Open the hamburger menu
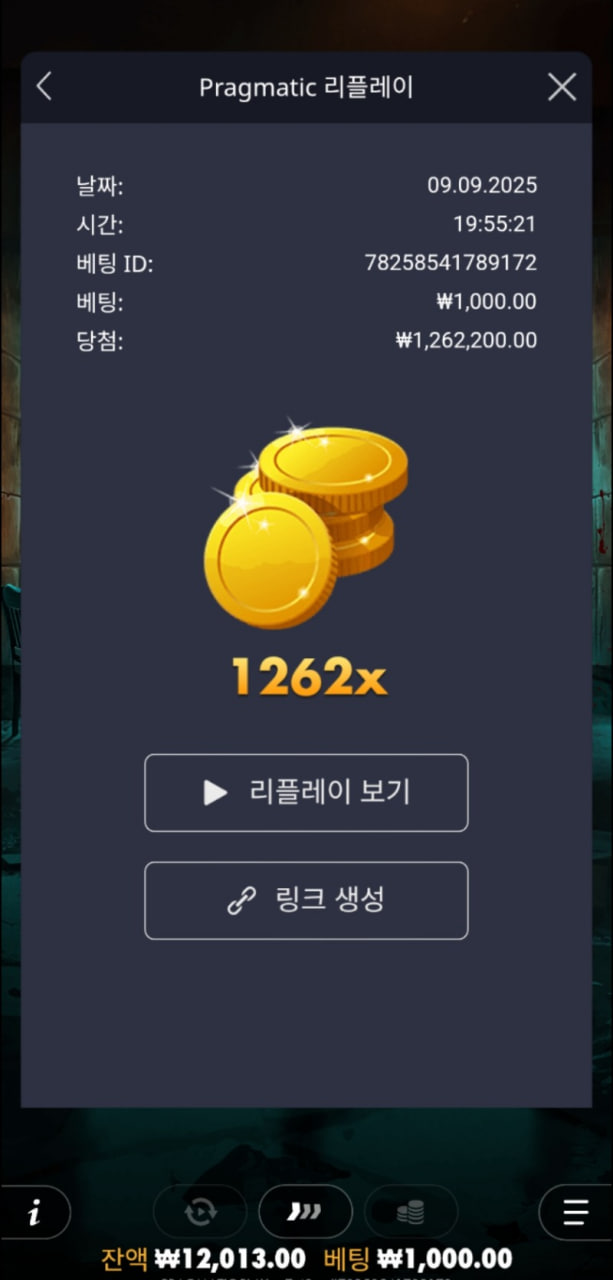The height and width of the screenshot is (1280, 613). pos(576,1213)
